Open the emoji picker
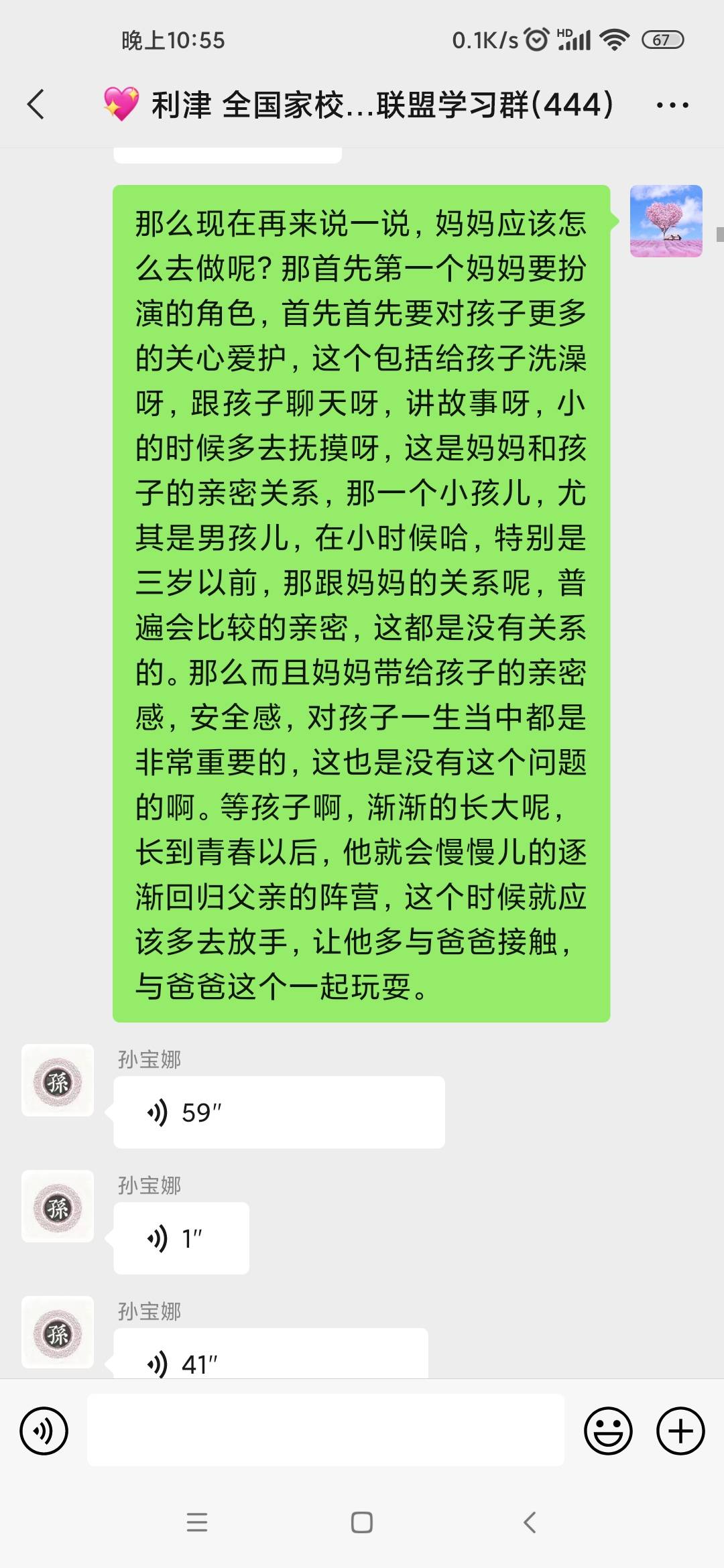 point(607,1431)
